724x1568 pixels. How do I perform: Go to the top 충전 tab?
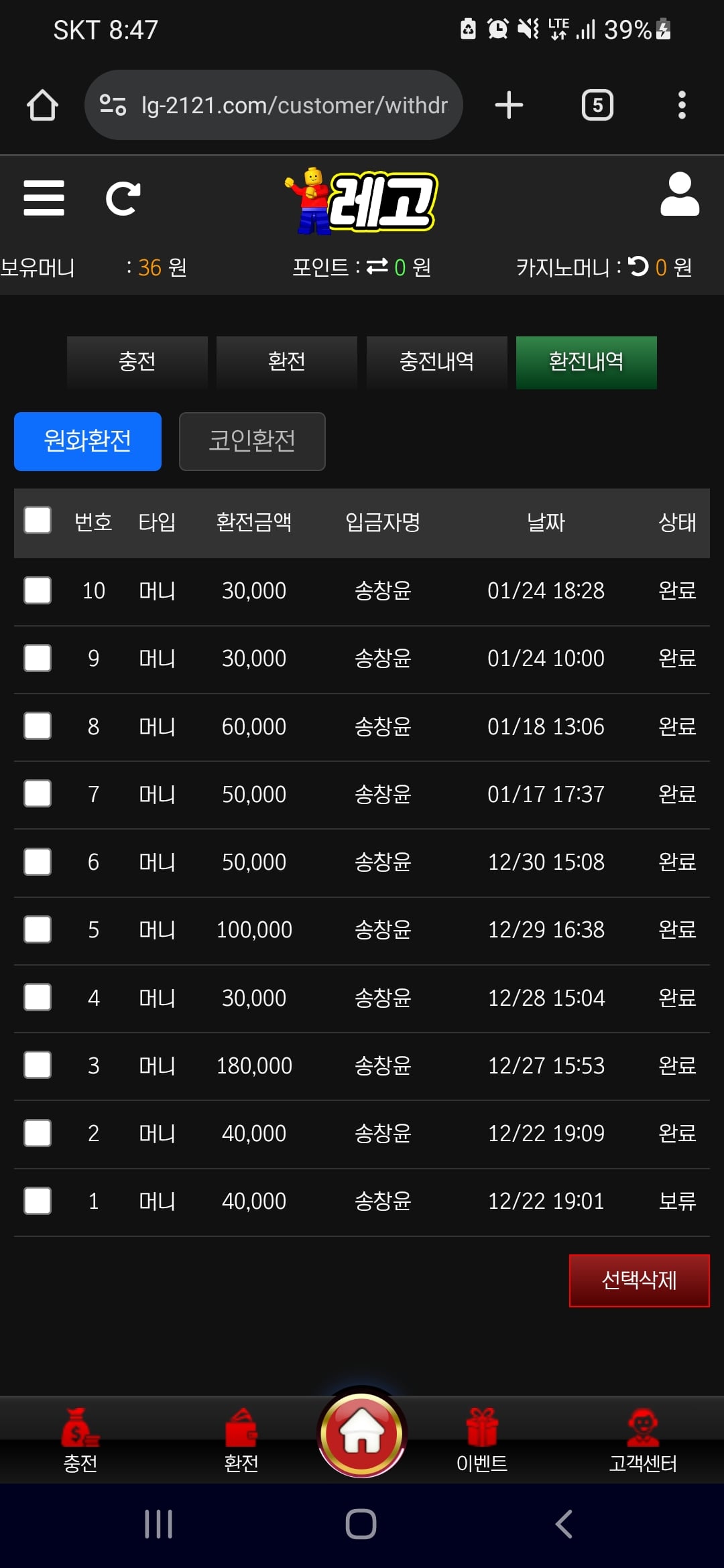137,362
